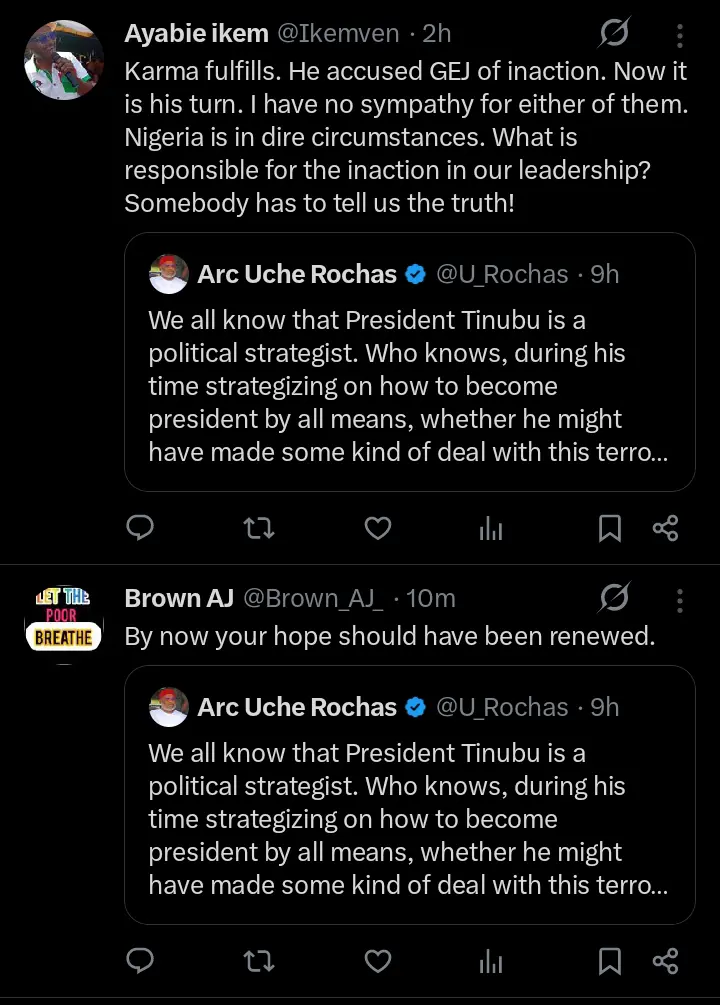Repost Brown AJ's post
The width and height of the screenshot is (720, 1005).
point(259,961)
